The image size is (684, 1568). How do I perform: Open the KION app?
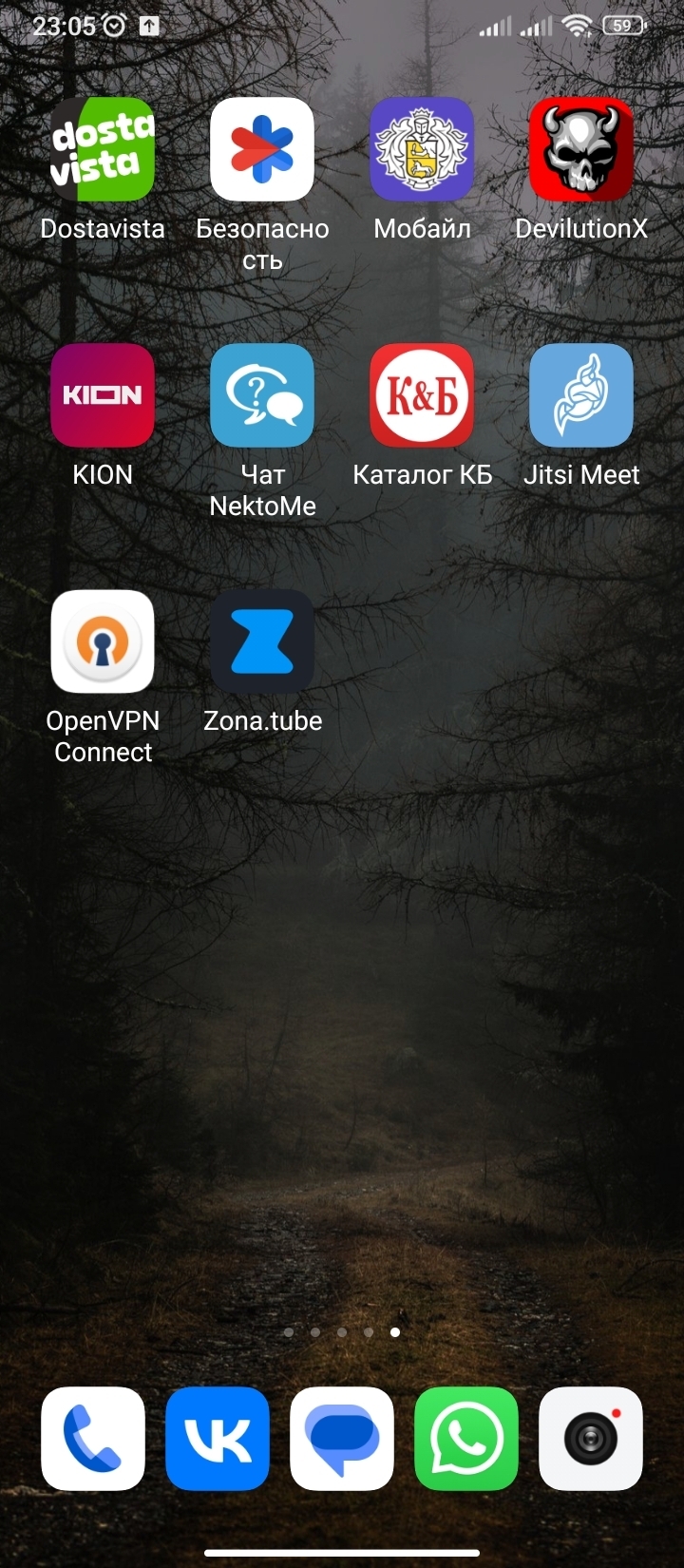click(x=103, y=395)
